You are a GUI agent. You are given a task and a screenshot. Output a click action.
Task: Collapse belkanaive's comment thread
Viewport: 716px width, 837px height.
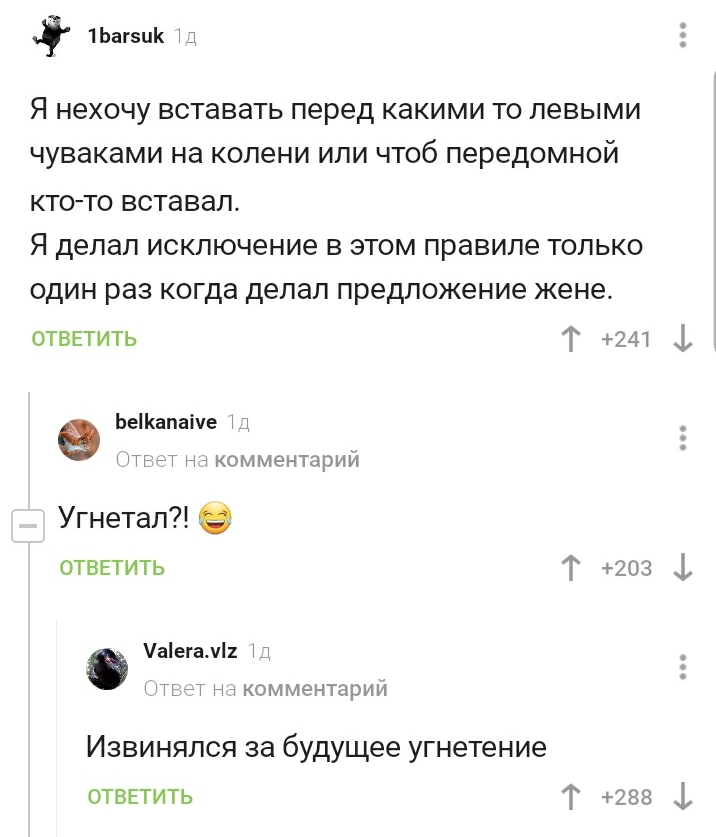(27, 524)
